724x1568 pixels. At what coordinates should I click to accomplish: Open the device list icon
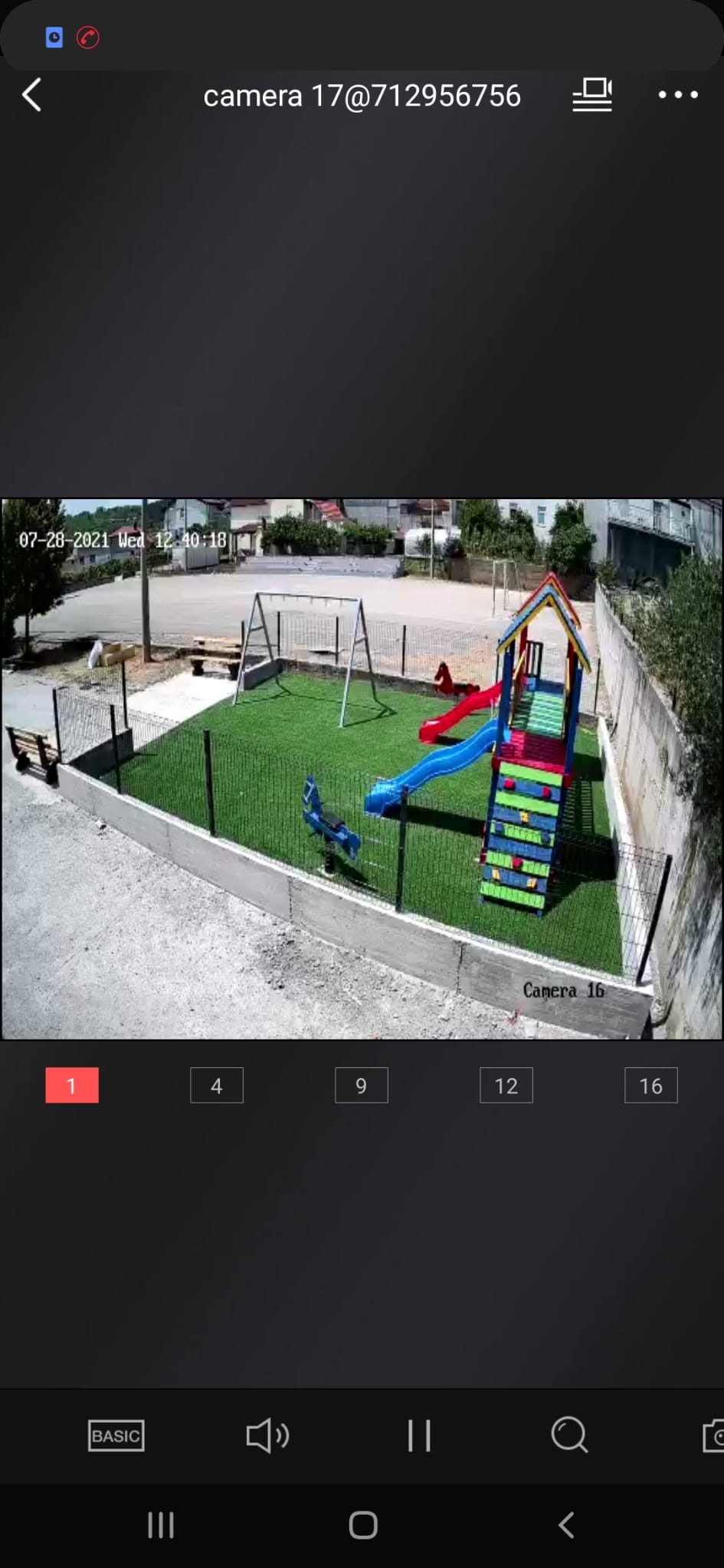pyautogui.click(x=592, y=95)
